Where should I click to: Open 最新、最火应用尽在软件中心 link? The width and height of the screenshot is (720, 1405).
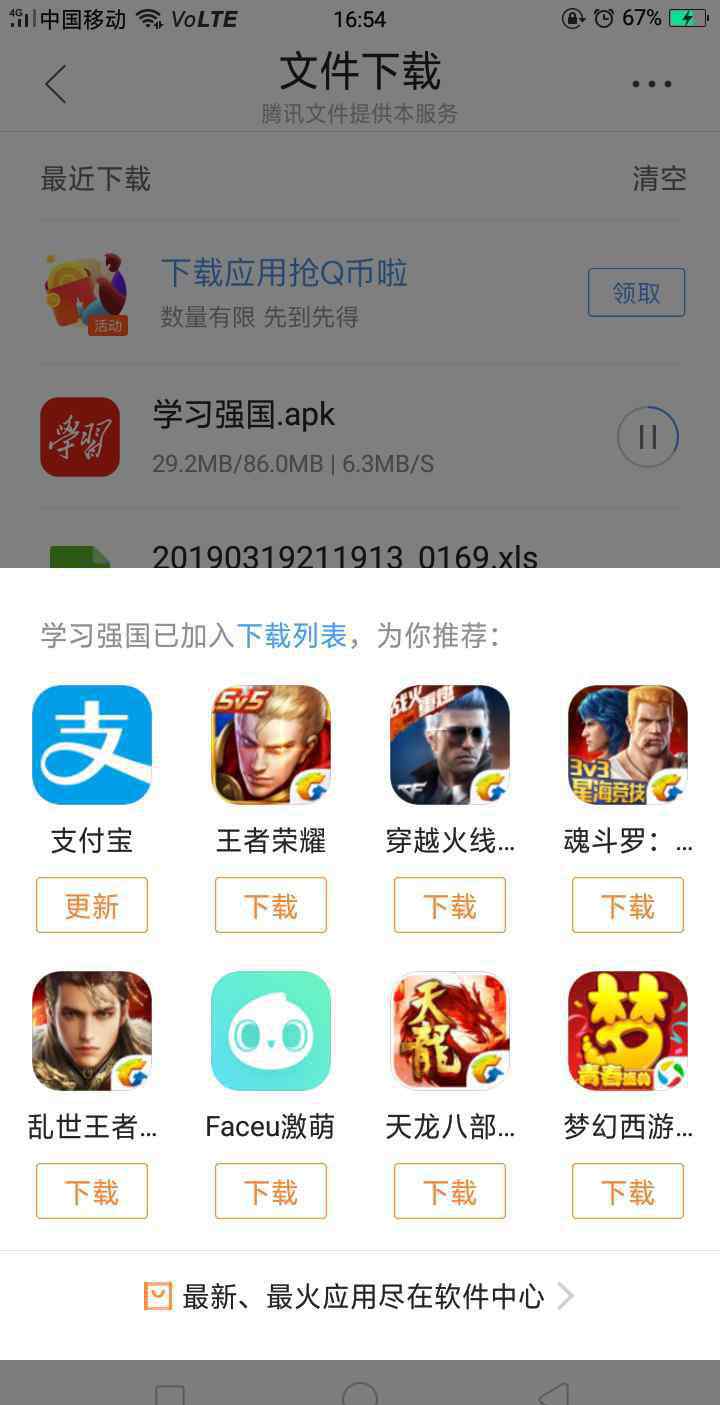(360, 1297)
